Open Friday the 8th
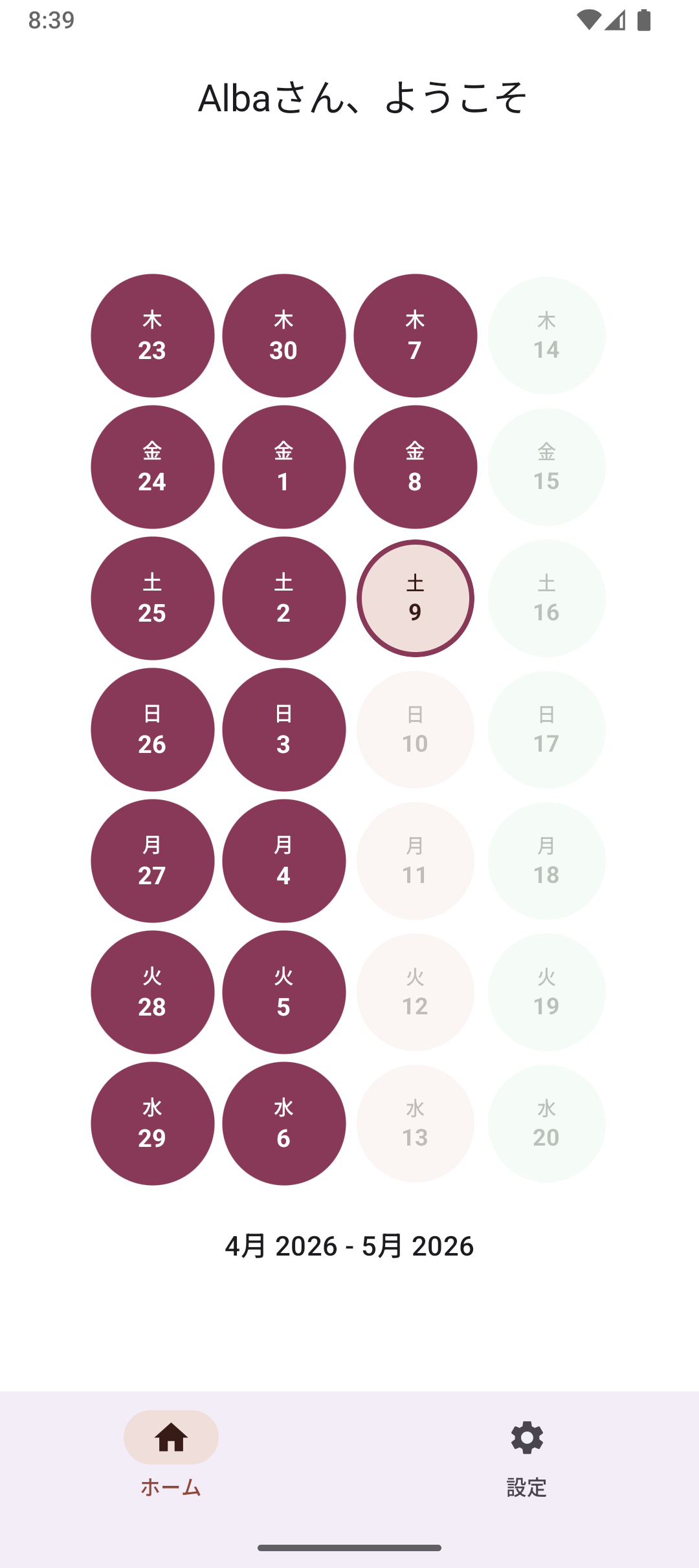The image size is (699, 1568). (416, 467)
